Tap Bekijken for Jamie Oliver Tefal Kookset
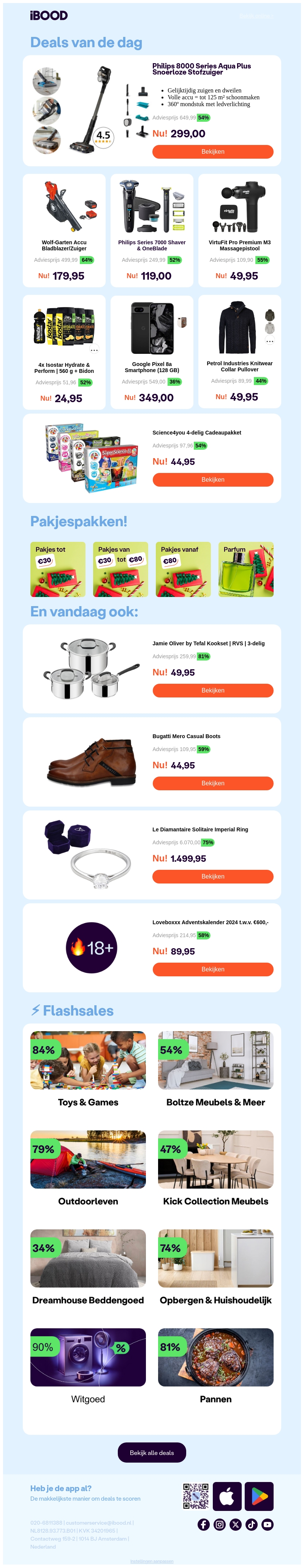The image size is (304, 1568). [212, 690]
